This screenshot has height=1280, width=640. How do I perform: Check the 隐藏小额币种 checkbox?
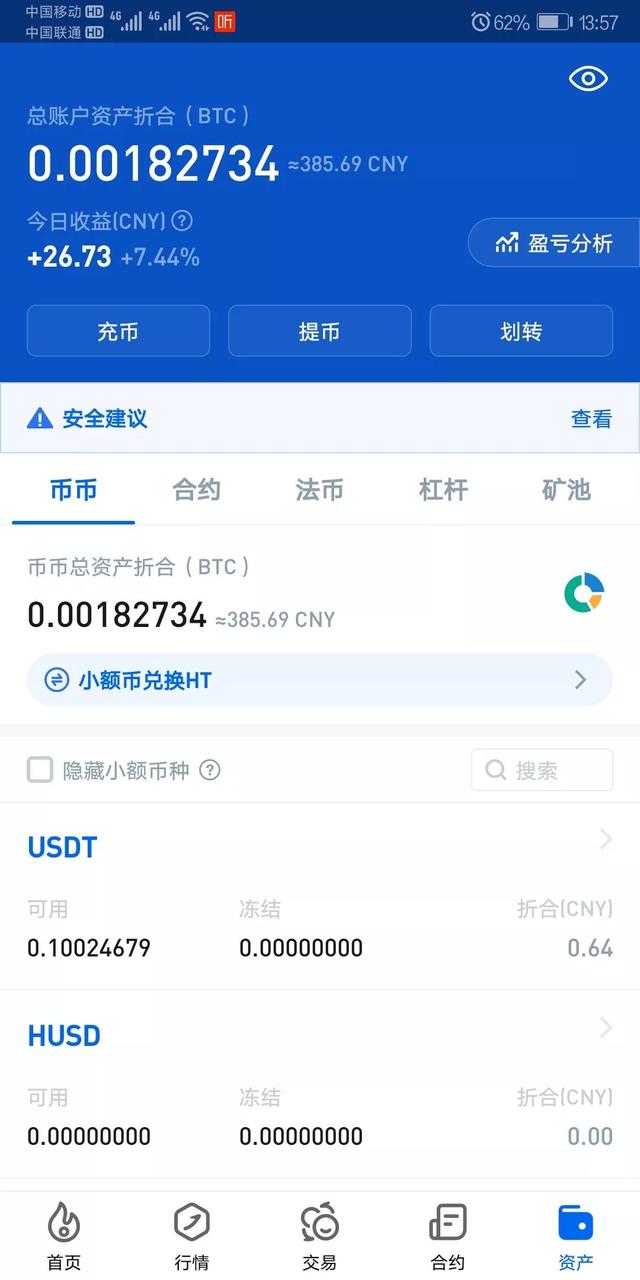tap(40, 770)
